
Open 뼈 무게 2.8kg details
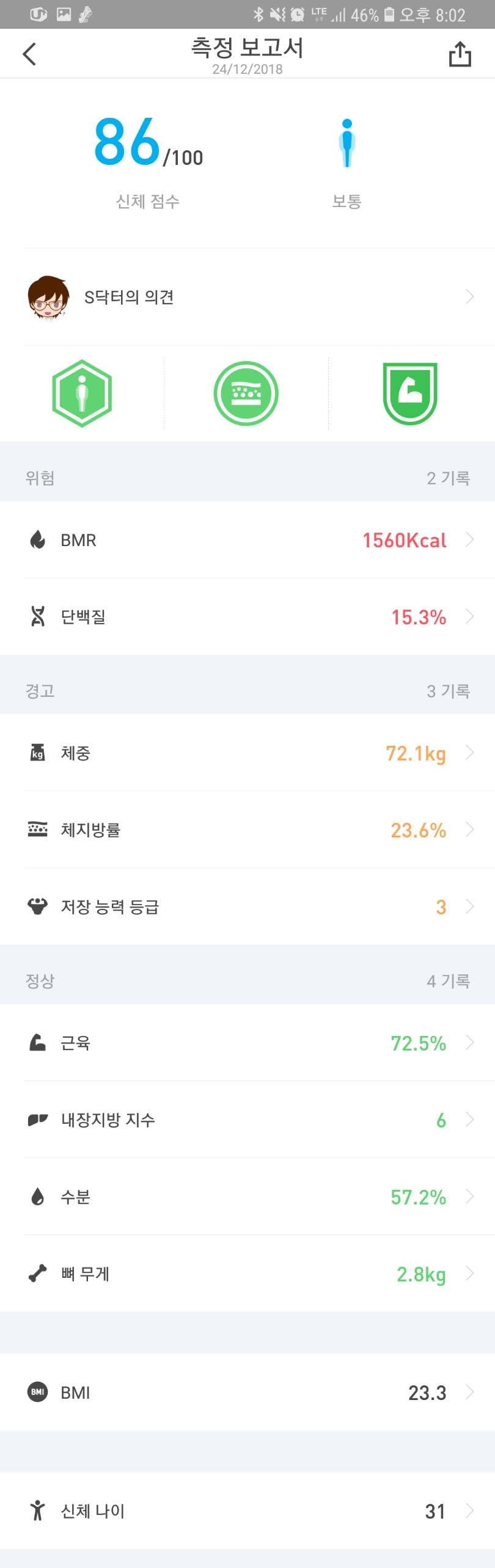[248, 1274]
